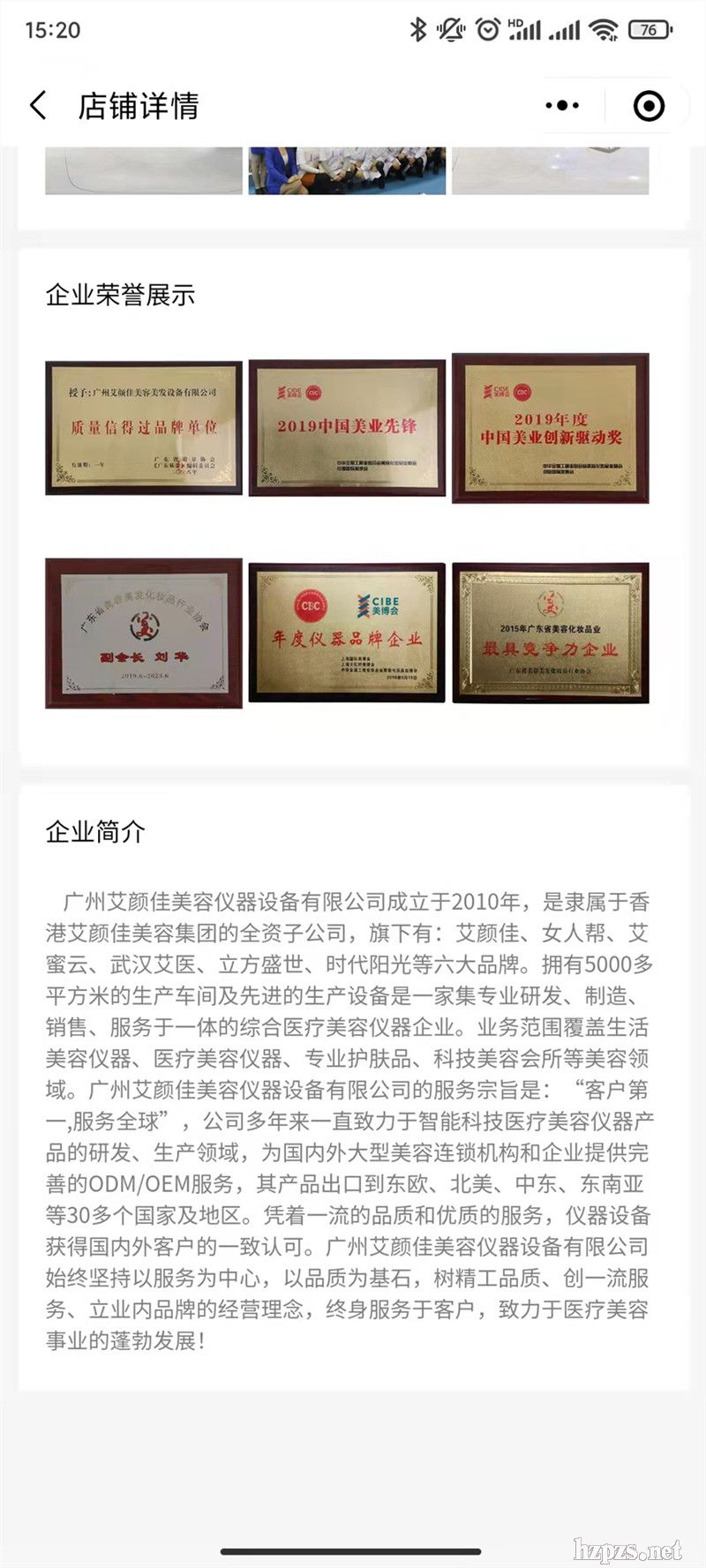Open the 年度仪器品牌企业 award photo
Screen dimensions: 706x1568
tap(347, 634)
